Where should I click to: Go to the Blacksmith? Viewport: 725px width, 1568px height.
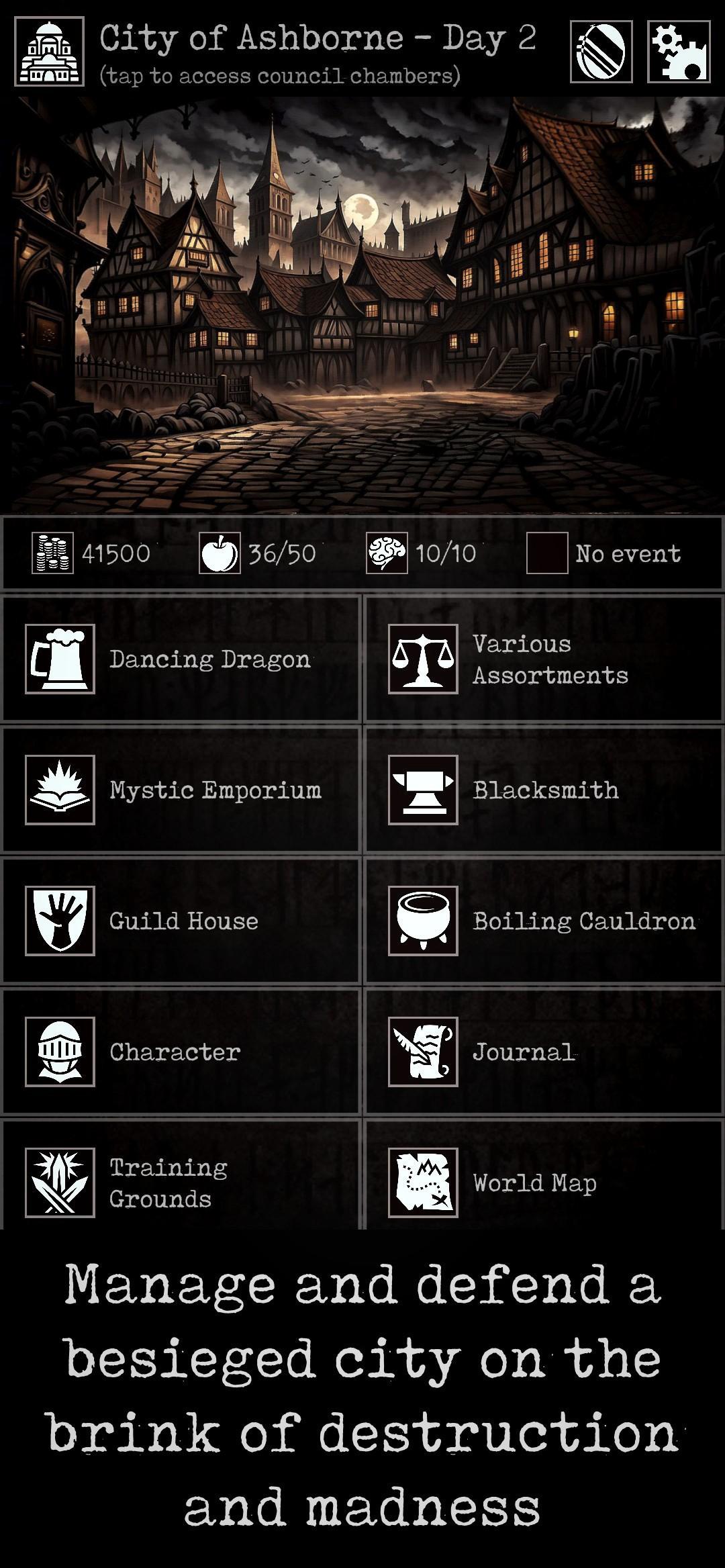[544, 790]
